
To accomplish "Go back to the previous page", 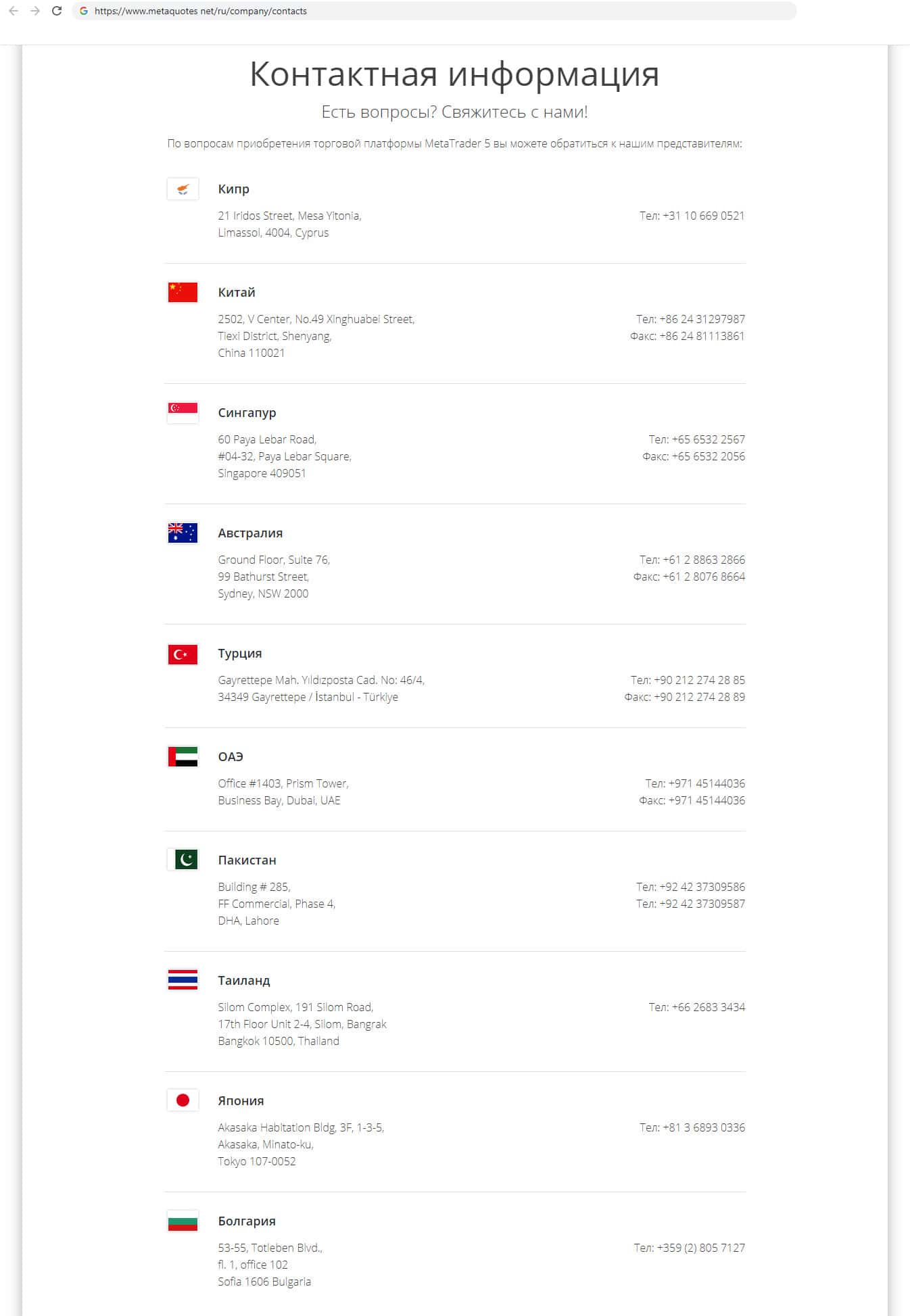I will pyautogui.click(x=14, y=11).
